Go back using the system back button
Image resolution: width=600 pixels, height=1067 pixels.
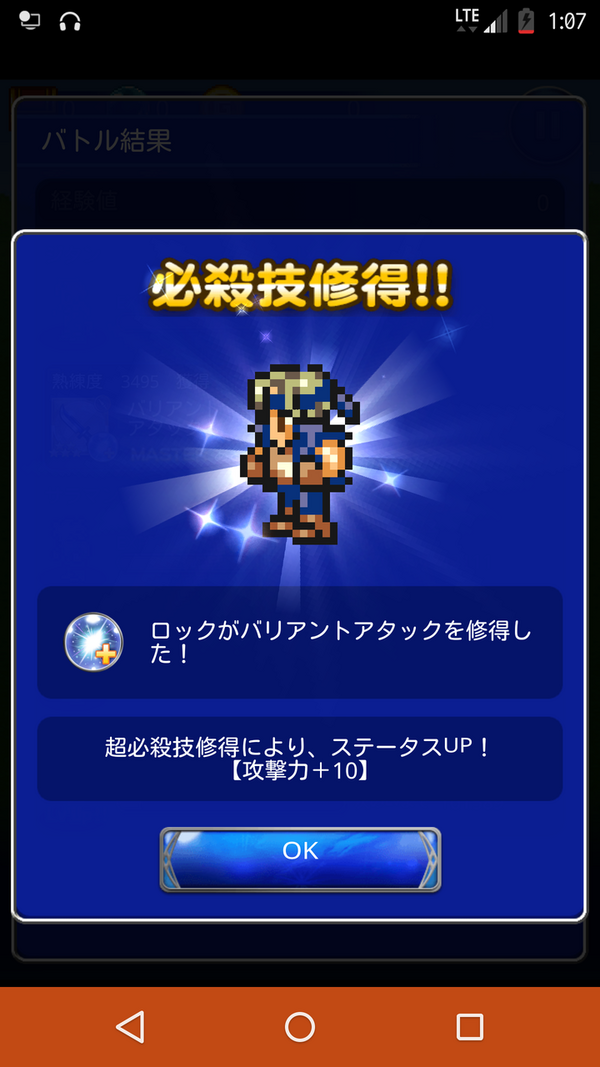(130, 1026)
